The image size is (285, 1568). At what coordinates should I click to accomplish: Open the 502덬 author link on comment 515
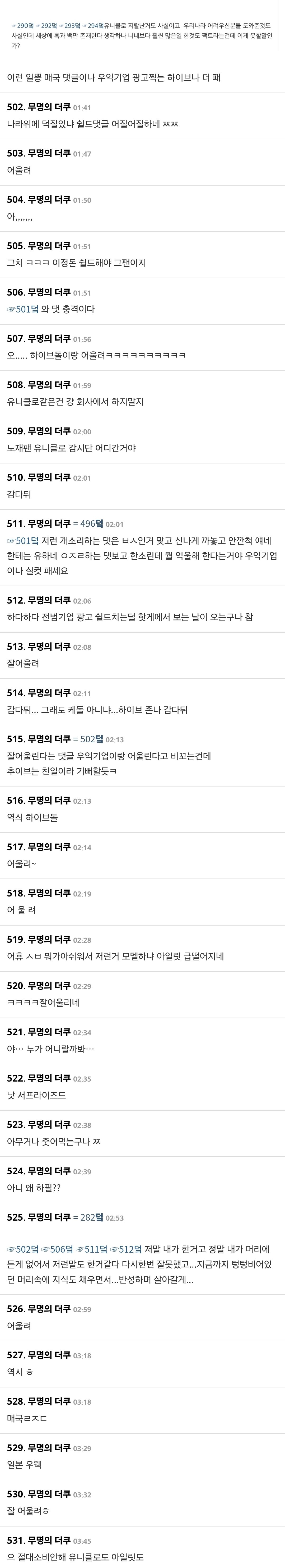92,739
